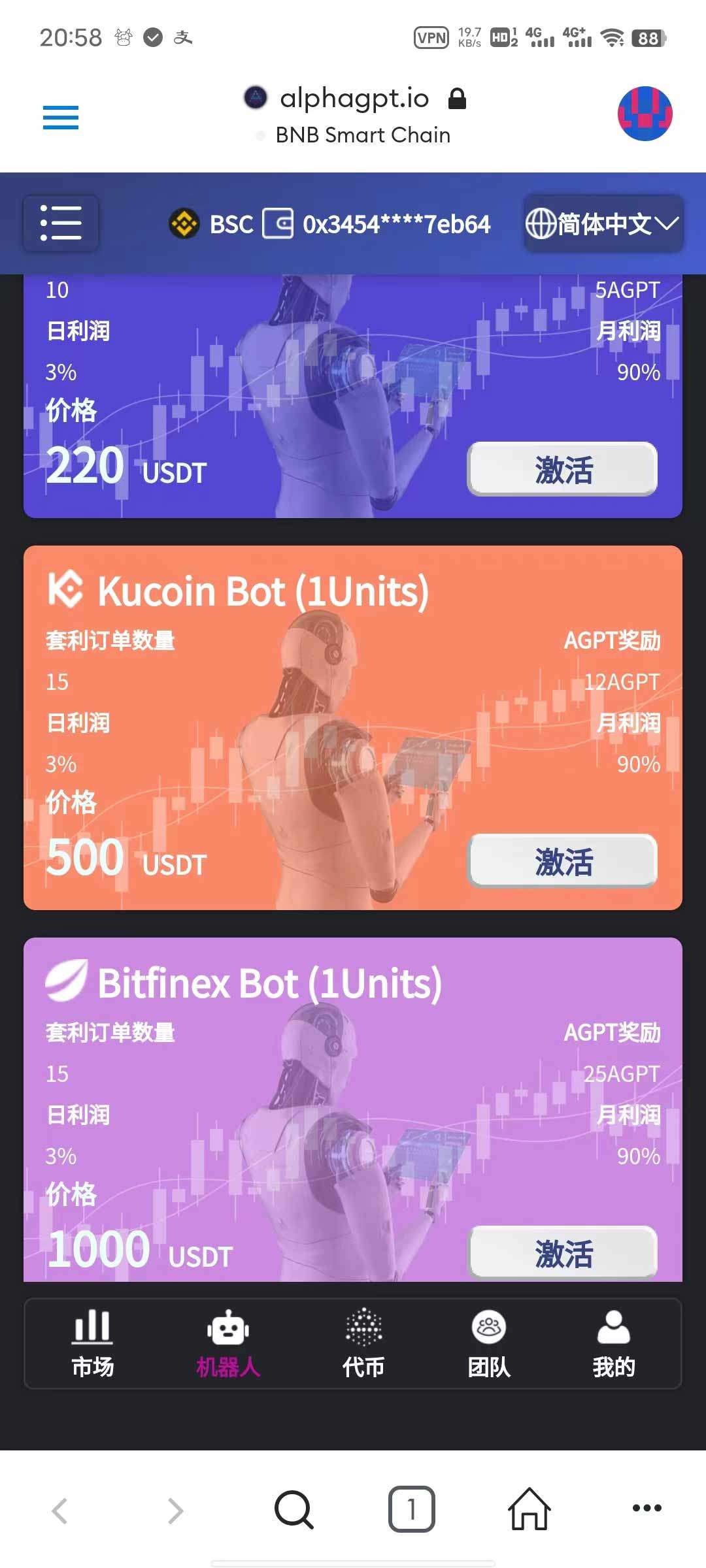Switch to the 我的 tab
Screen dimensions: 706x1568
click(x=613, y=1344)
